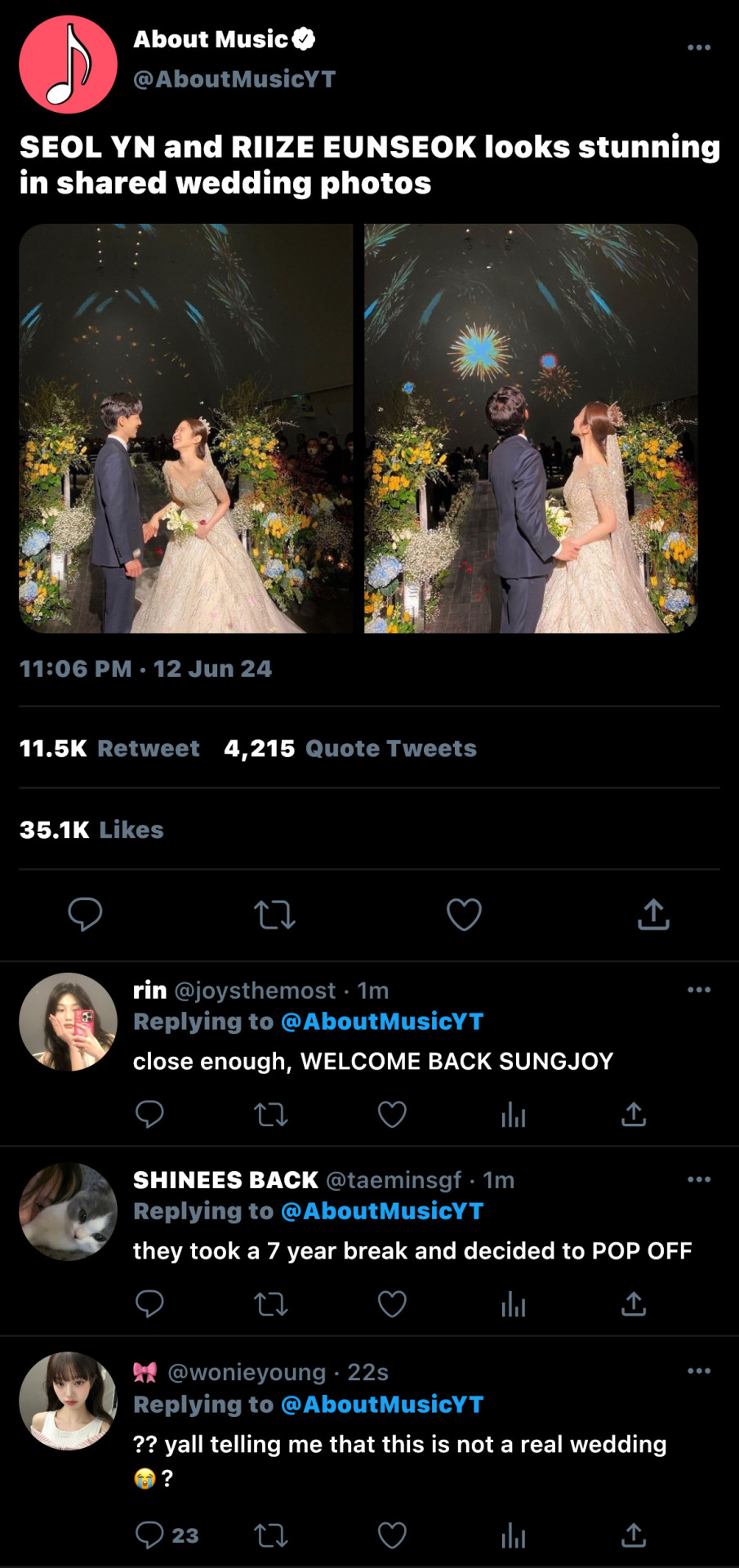See who liked via 35.1K Likes
739x1568 pixels.
click(x=91, y=830)
